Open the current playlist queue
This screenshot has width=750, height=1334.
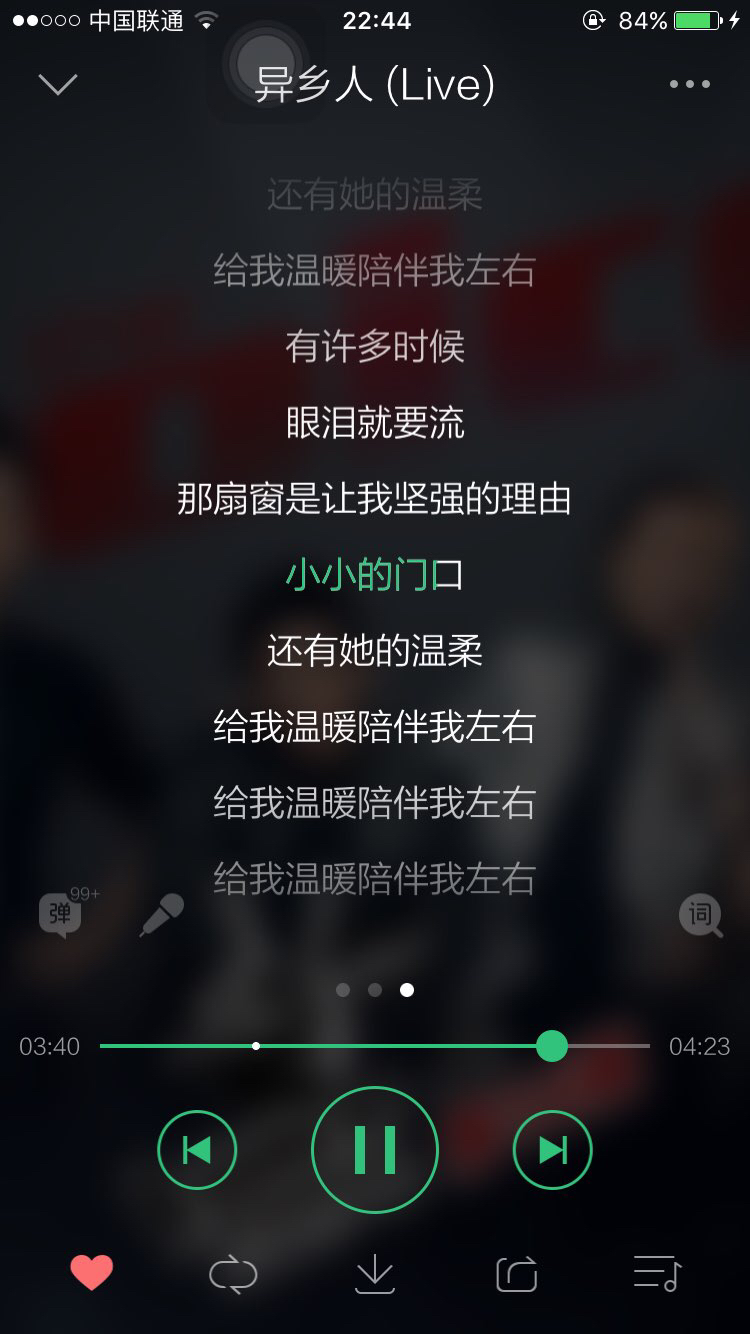658,1273
